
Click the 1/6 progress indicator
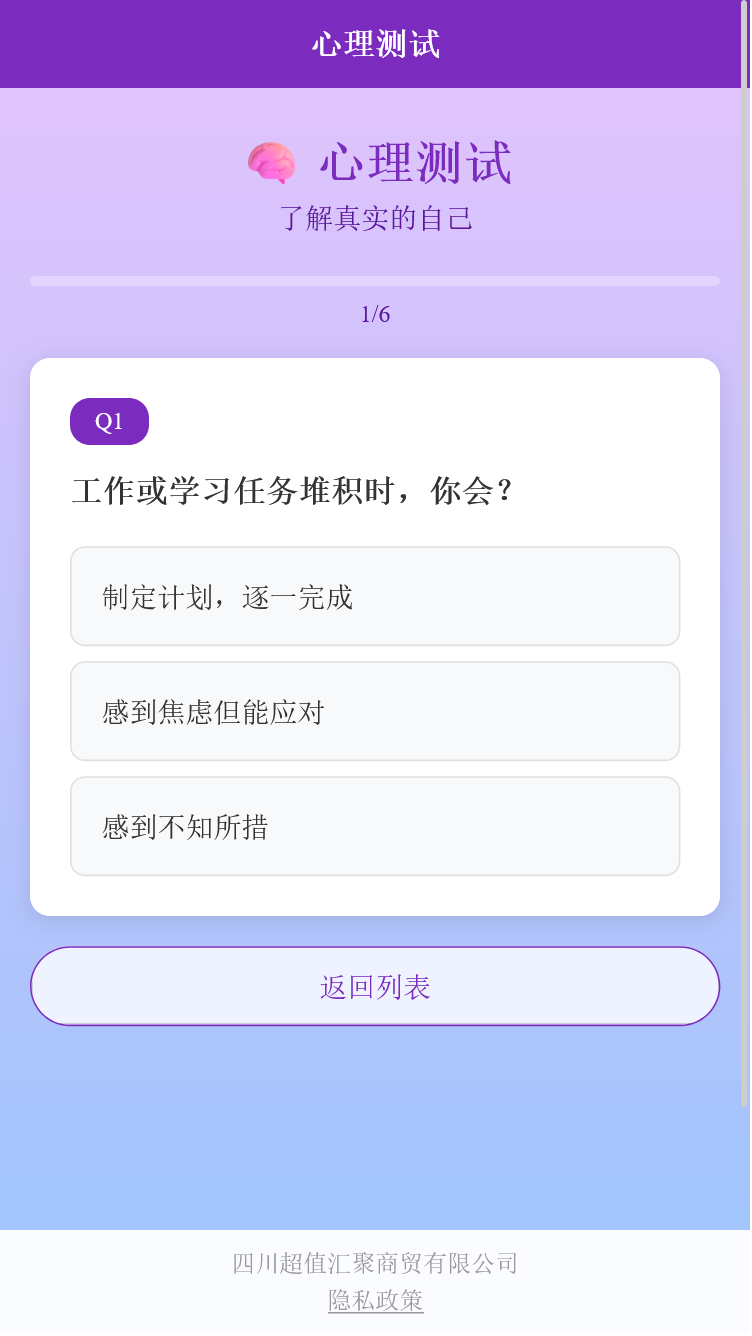[x=375, y=313]
